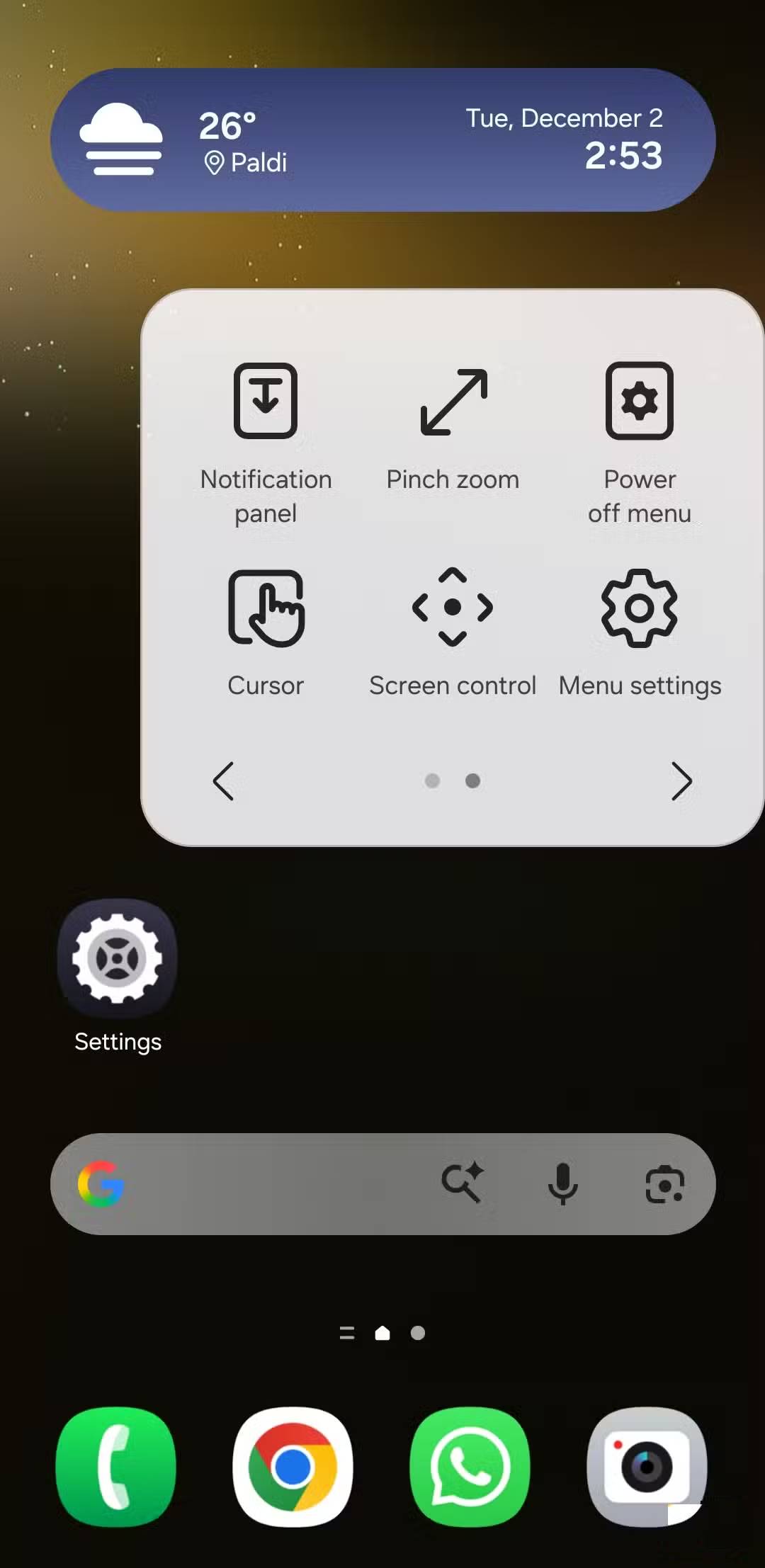Screen dimensions: 765x1568
Task: Activate the Cursor option
Action: [x=266, y=630]
